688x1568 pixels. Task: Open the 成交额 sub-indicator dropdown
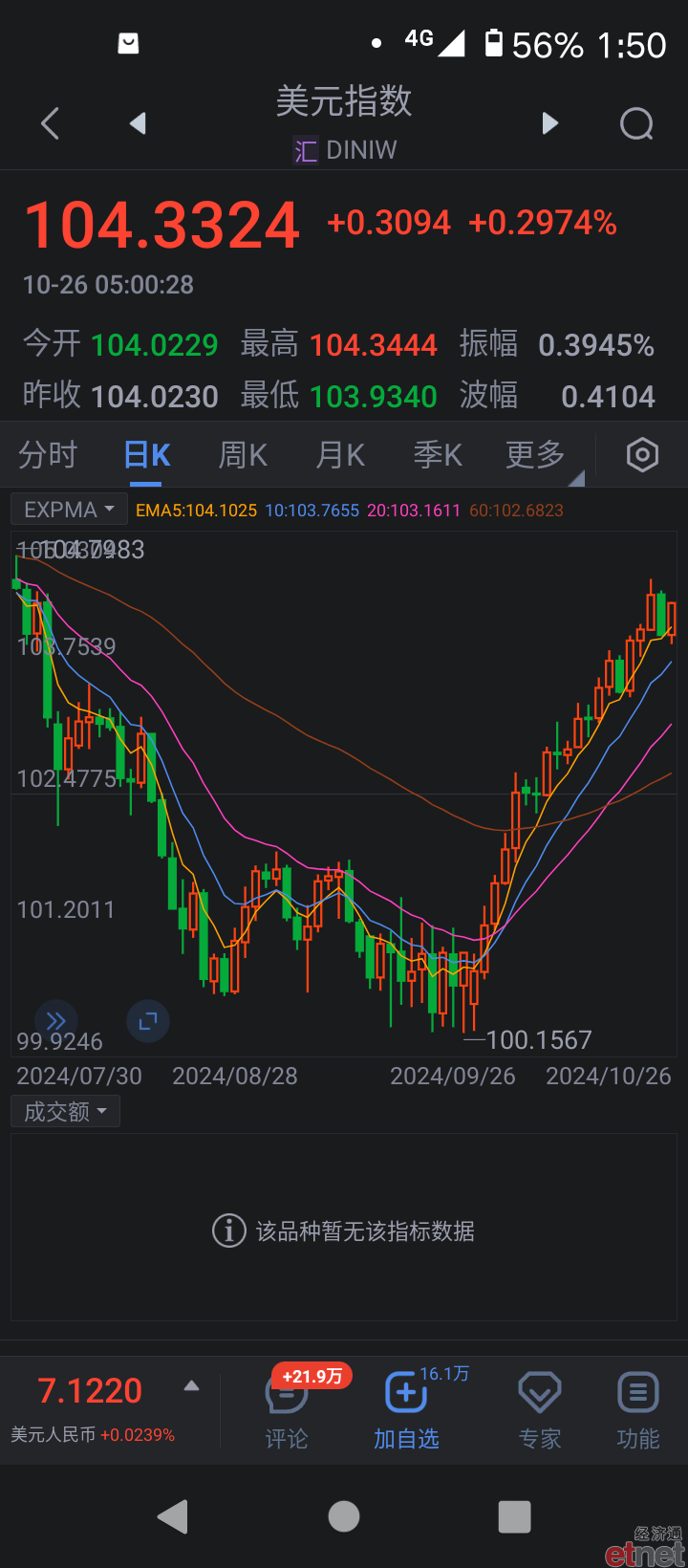[65, 1111]
